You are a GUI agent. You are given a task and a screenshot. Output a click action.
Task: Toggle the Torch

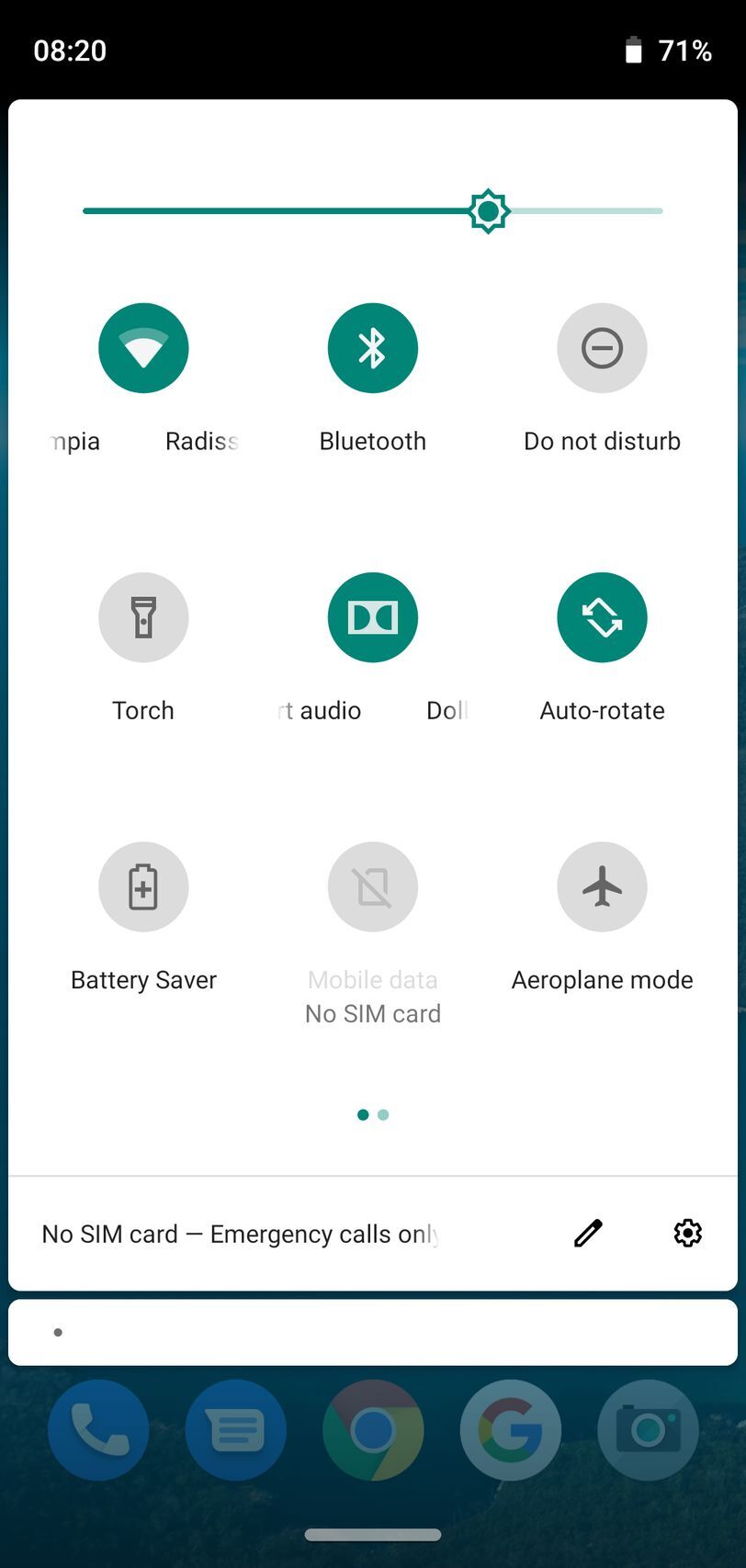tap(143, 617)
